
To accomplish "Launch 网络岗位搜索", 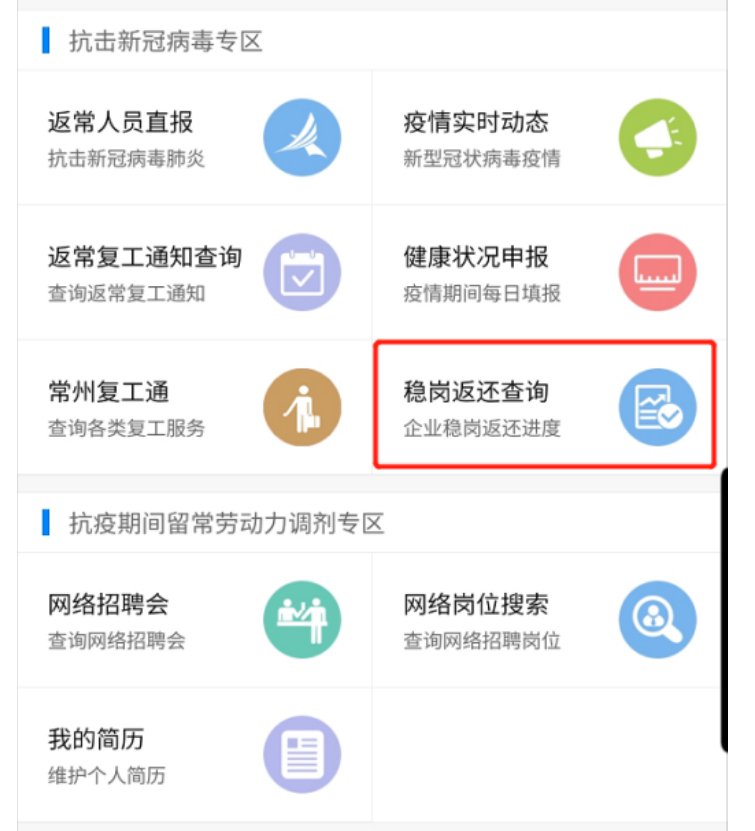I will pyautogui.click(x=548, y=620).
